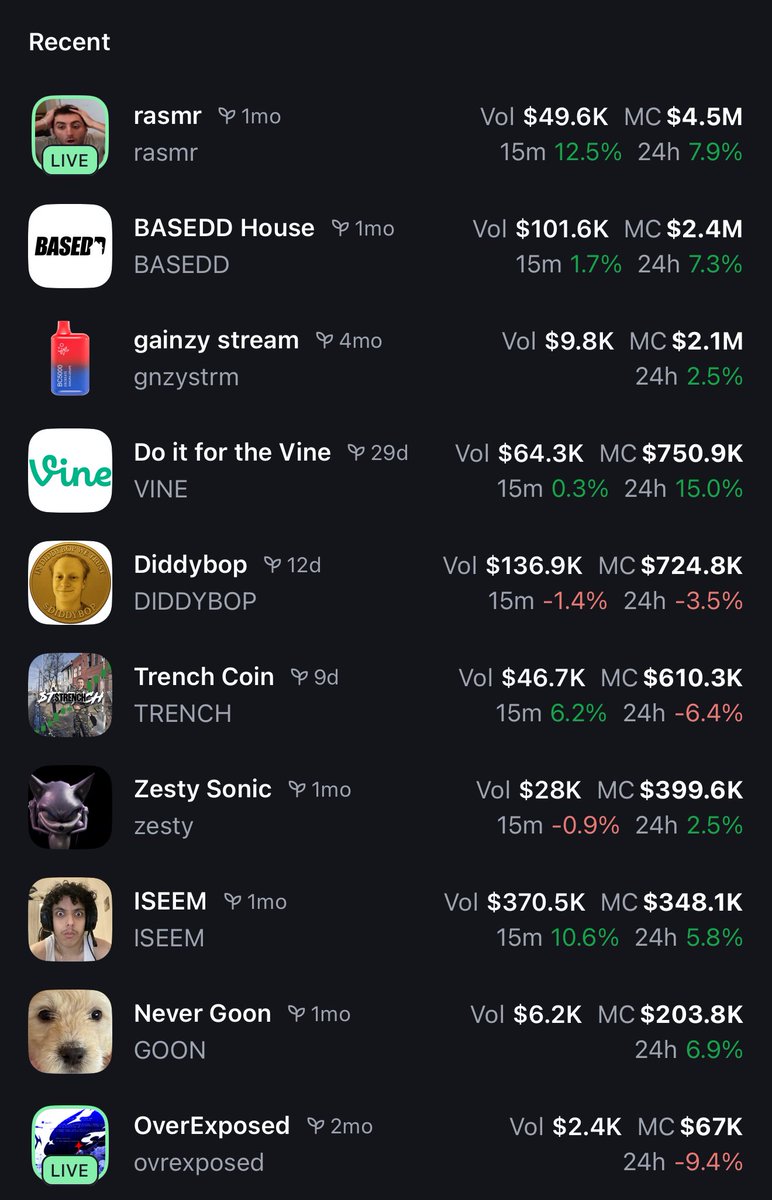
Task: Open the OverExposed live coin
Action: 211,1126
